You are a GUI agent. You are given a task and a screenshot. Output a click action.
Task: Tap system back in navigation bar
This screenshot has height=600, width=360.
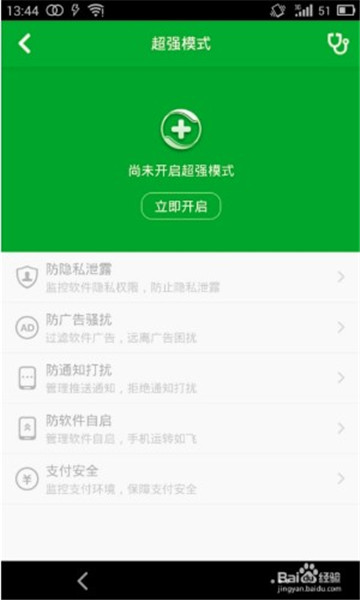(83, 581)
